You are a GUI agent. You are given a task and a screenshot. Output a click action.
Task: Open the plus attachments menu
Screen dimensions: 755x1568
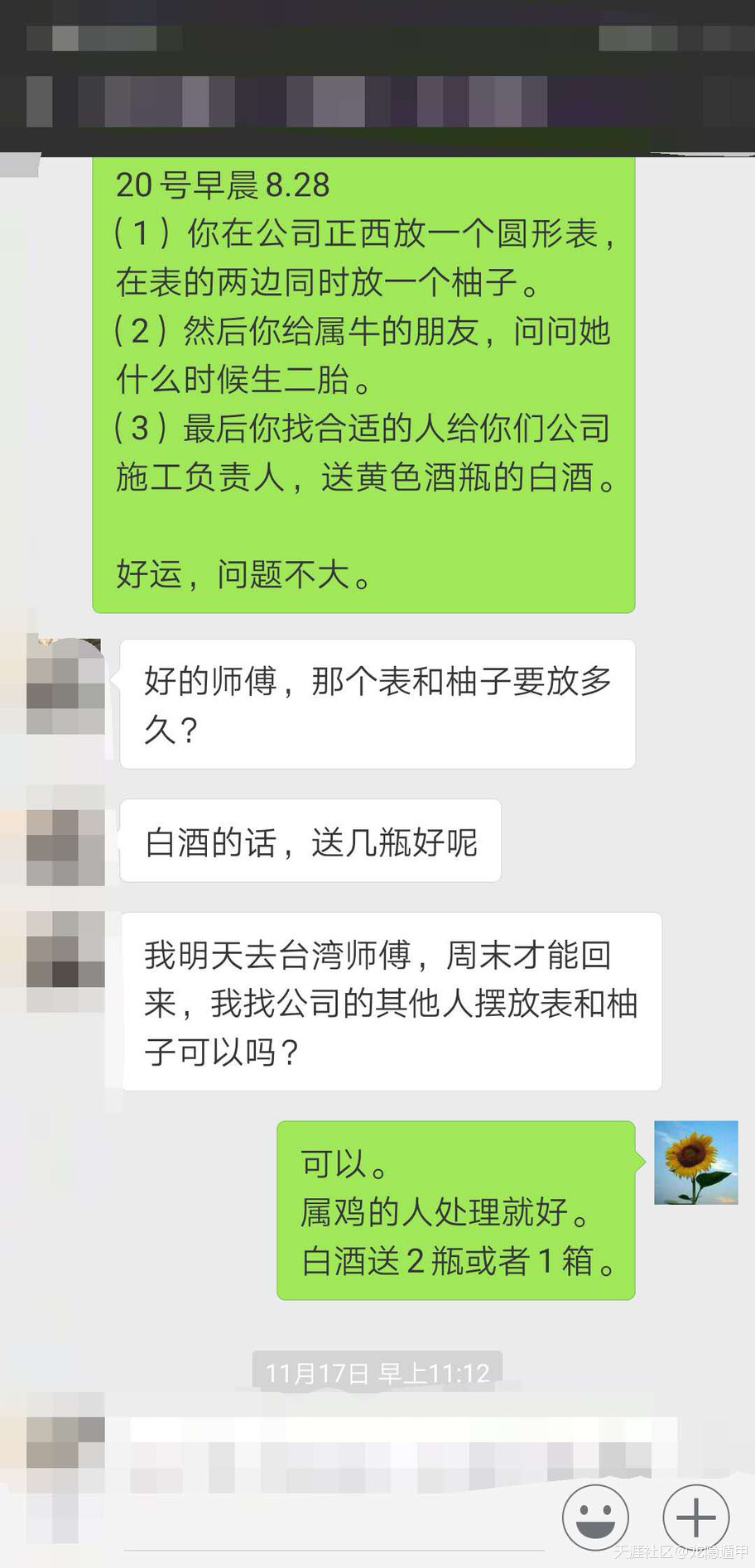(x=695, y=1518)
